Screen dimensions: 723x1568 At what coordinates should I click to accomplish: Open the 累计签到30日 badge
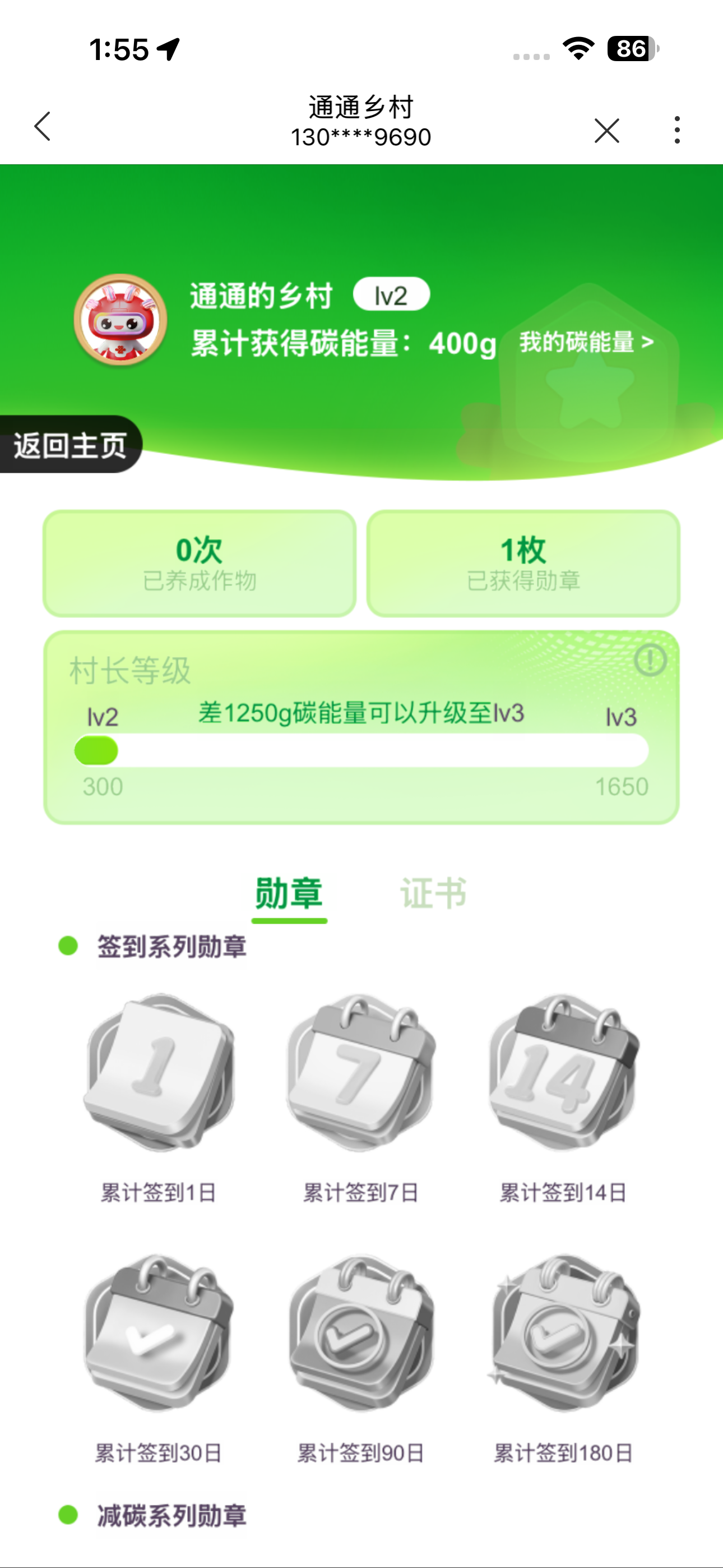coord(158,1333)
